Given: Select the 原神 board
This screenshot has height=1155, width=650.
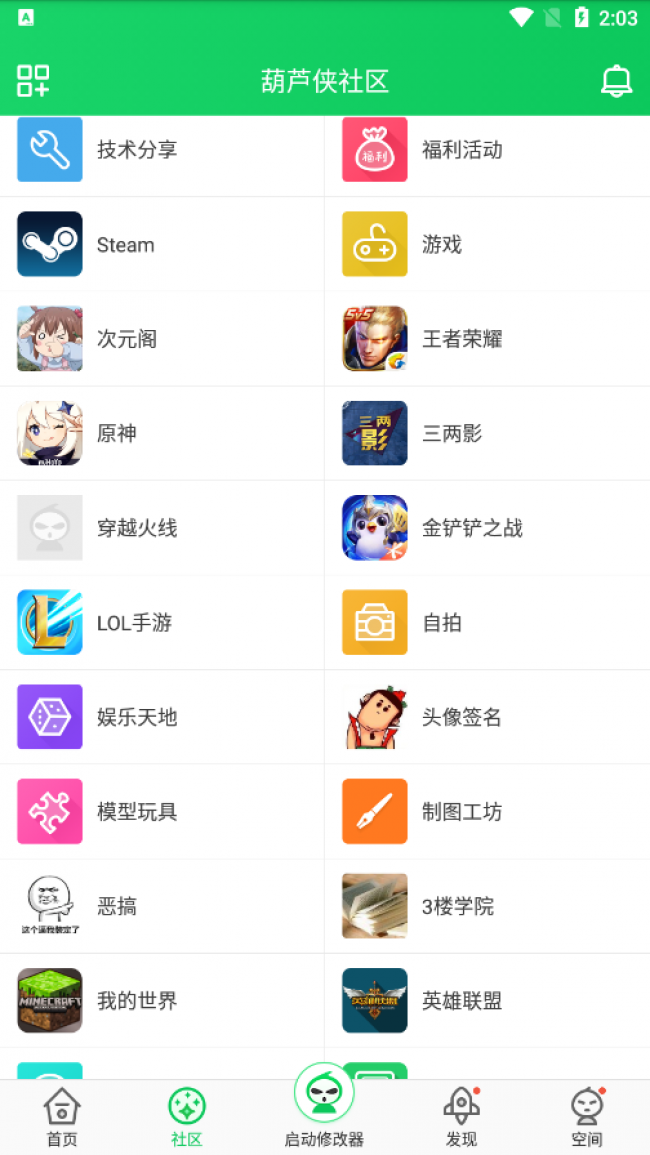Looking at the screenshot, I should [116, 433].
